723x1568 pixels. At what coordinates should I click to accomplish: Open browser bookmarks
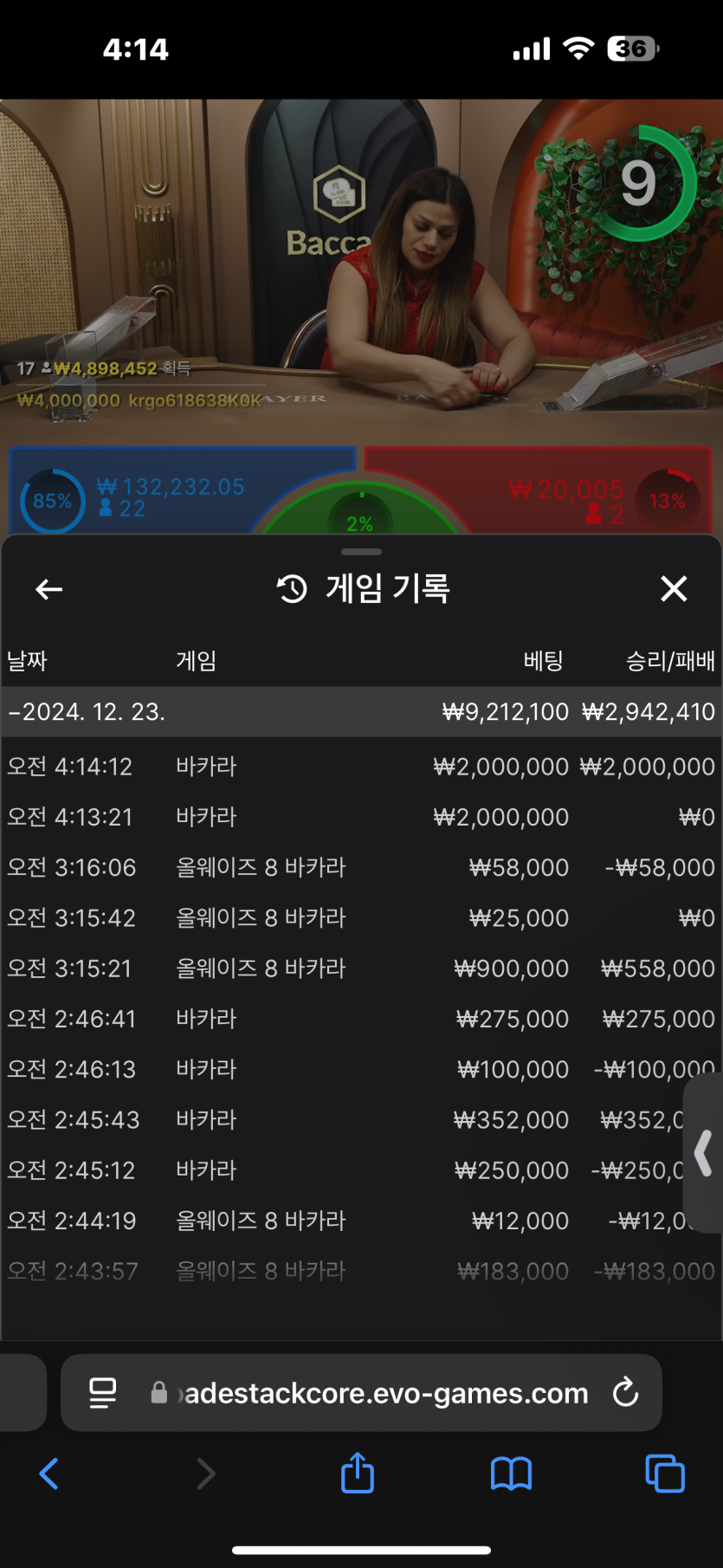tap(511, 1474)
